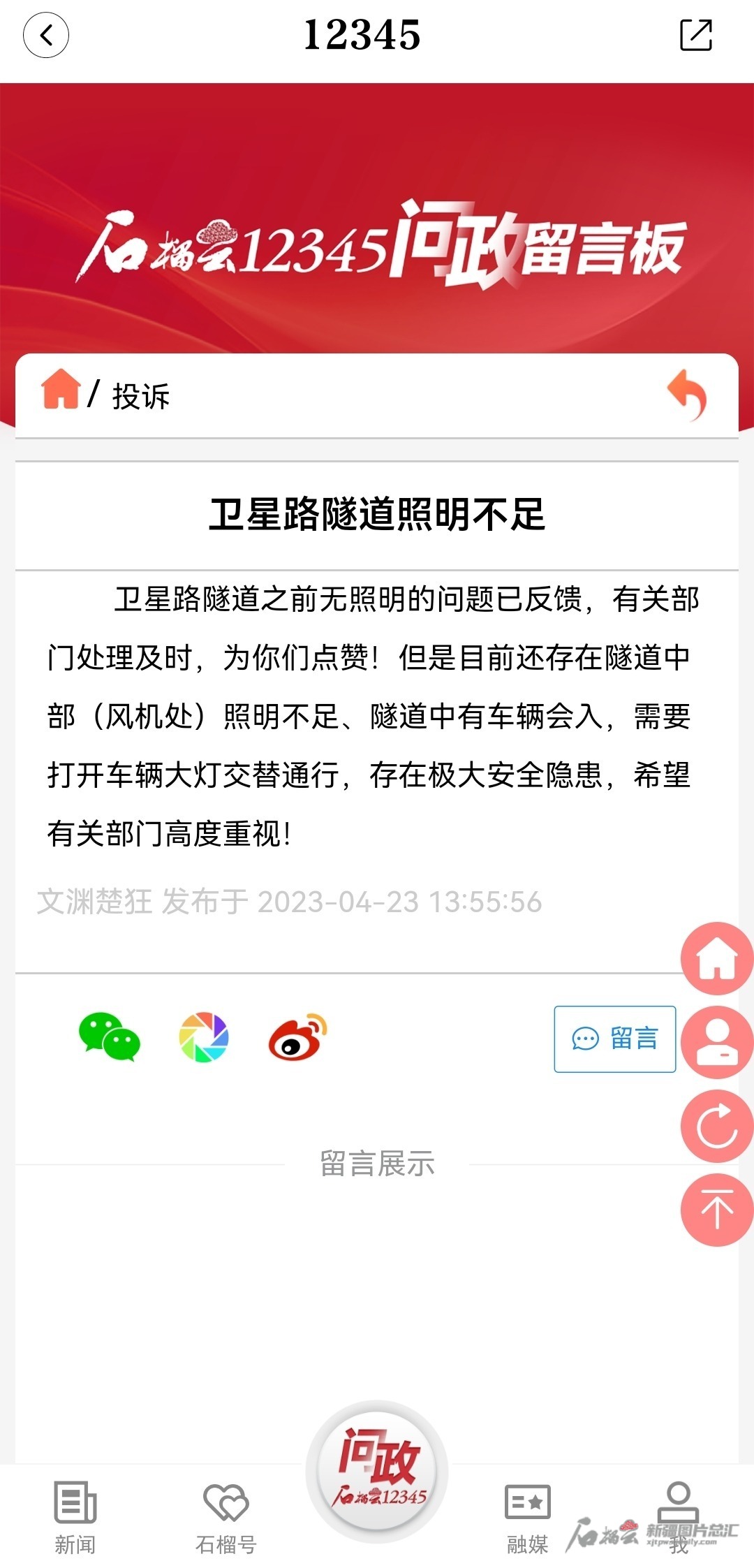
Task: Open the floating user profile button
Action: point(717,1042)
